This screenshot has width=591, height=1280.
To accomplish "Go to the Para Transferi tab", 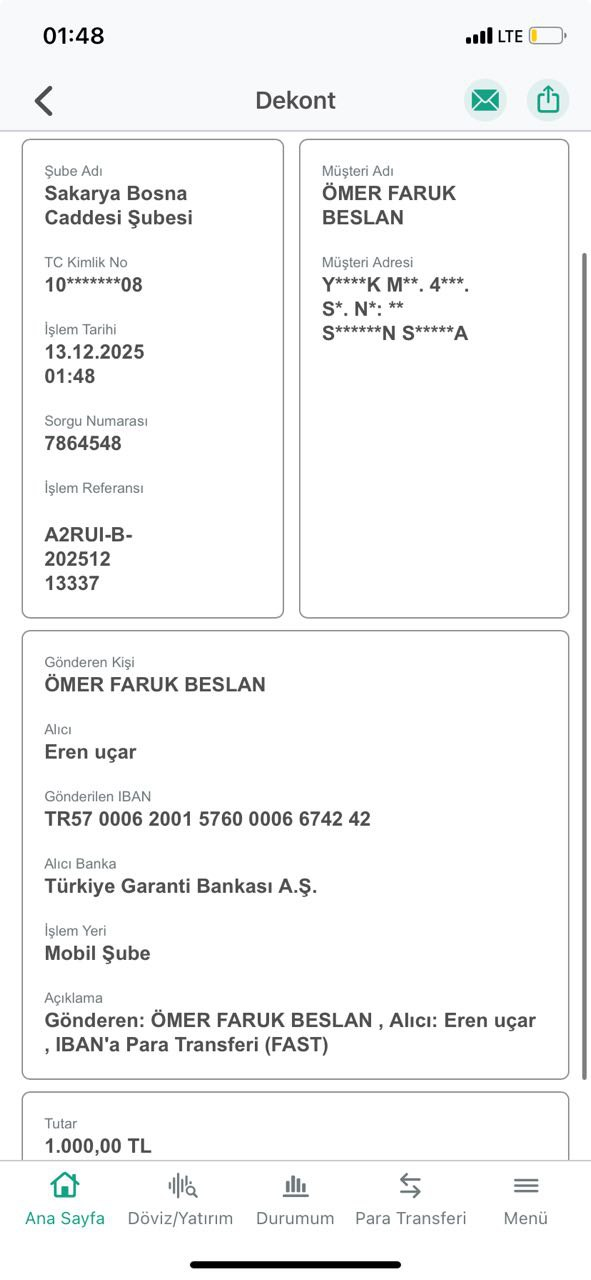I will point(411,1199).
